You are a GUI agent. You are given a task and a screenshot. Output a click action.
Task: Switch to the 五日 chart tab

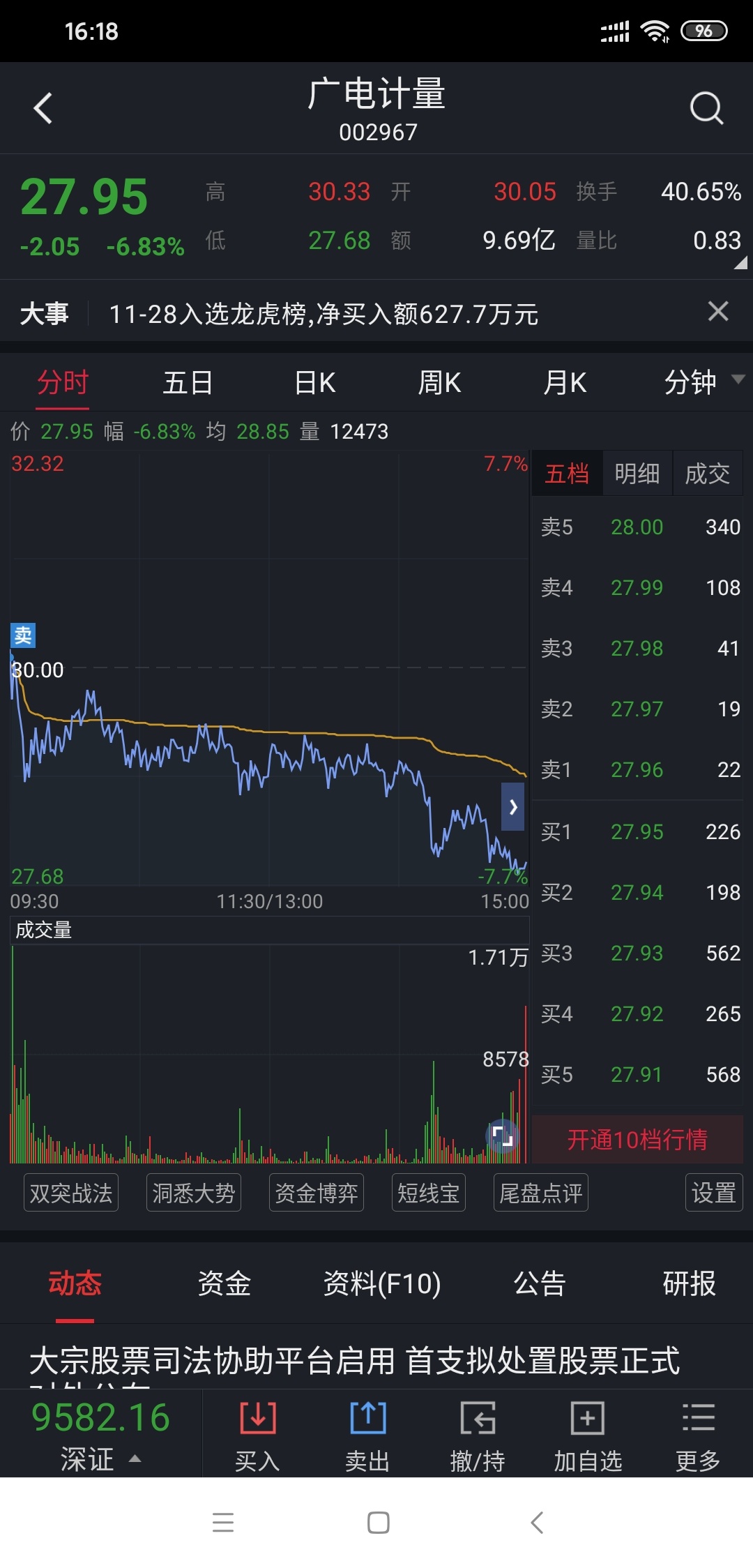tap(188, 382)
